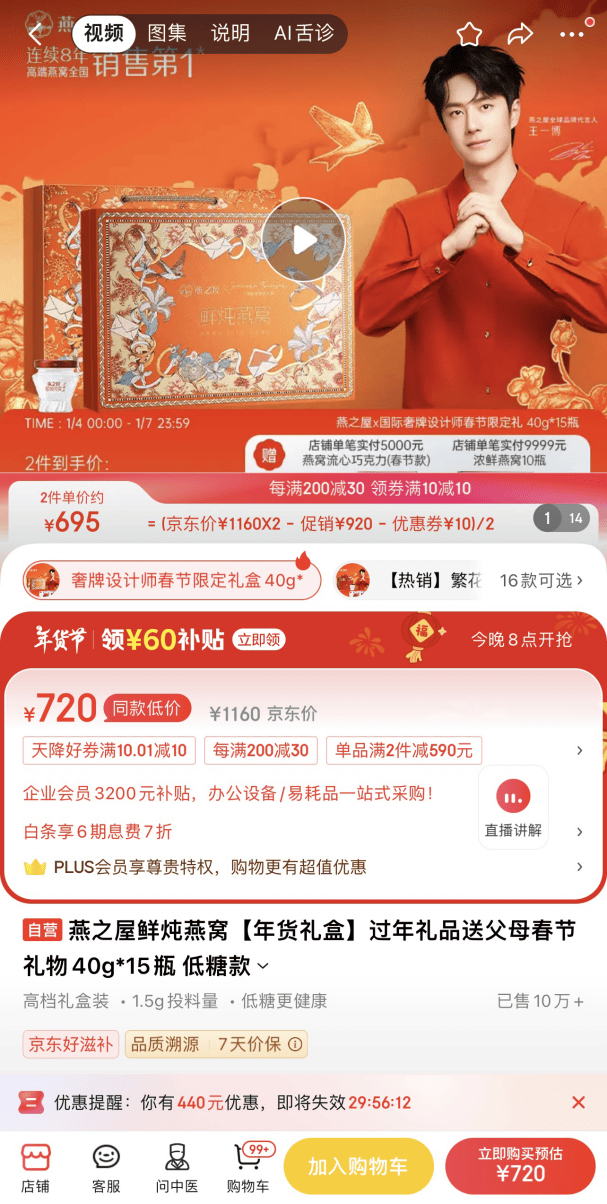The image size is (607, 1204).
Task: Select the 奢牌设计师春节限定礼盒 40g option
Action: coord(172,580)
